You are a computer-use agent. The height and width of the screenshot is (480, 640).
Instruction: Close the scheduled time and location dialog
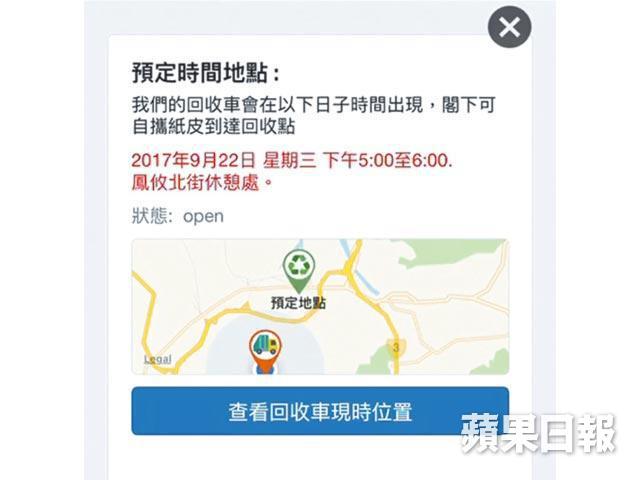(509, 28)
